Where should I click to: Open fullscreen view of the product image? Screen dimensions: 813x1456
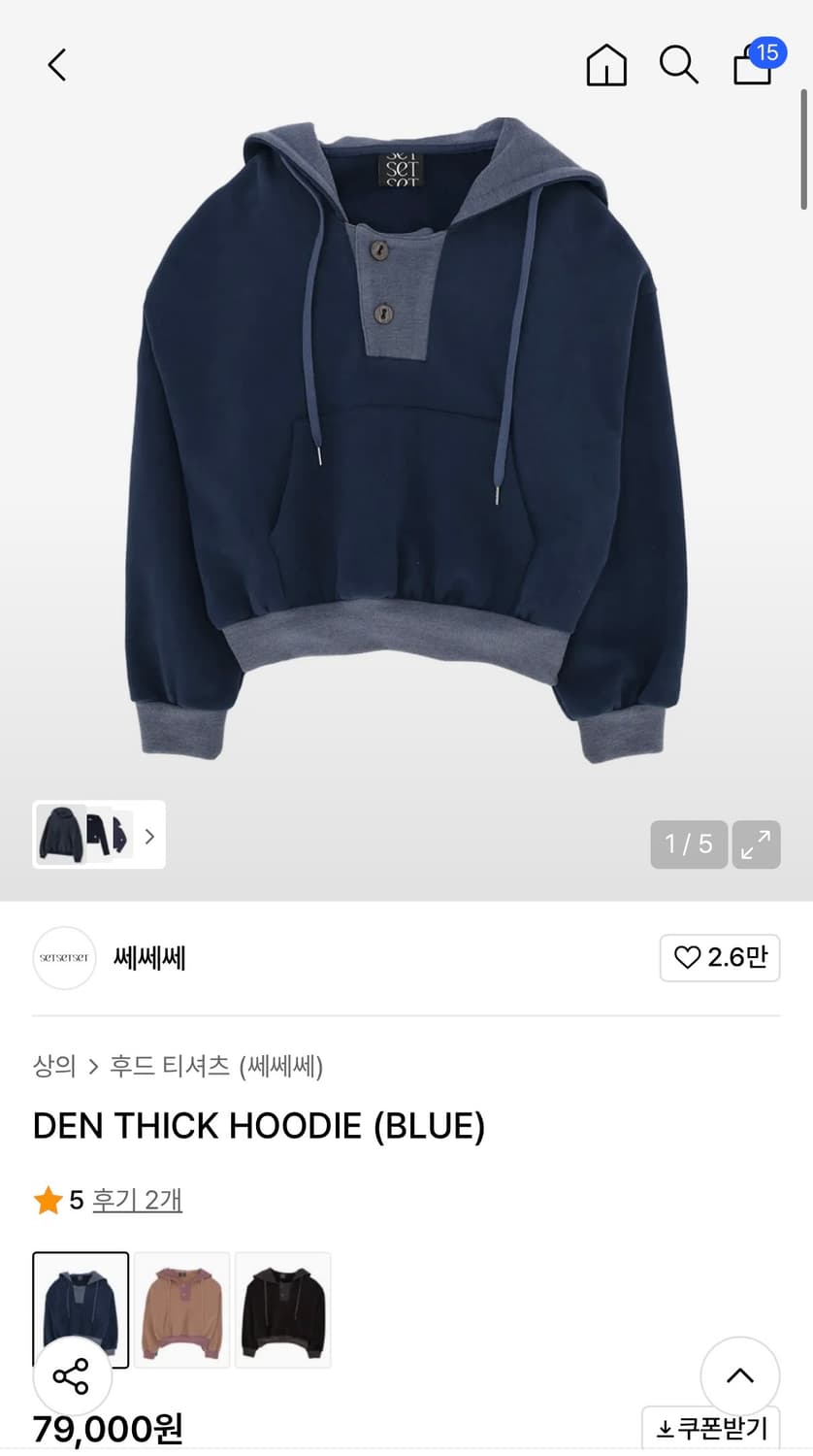coord(756,844)
